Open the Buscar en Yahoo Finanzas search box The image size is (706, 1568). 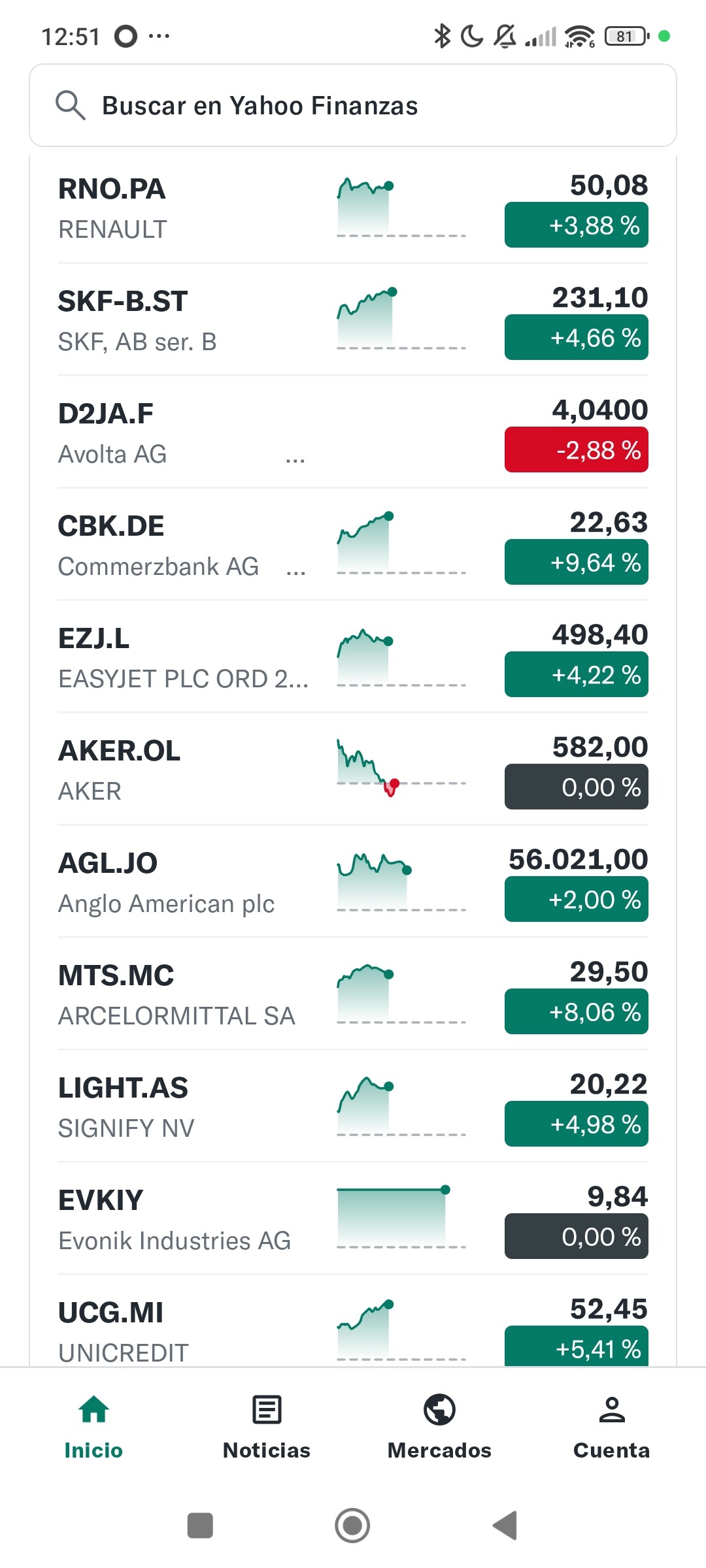pyautogui.click(x=353, y=105)
